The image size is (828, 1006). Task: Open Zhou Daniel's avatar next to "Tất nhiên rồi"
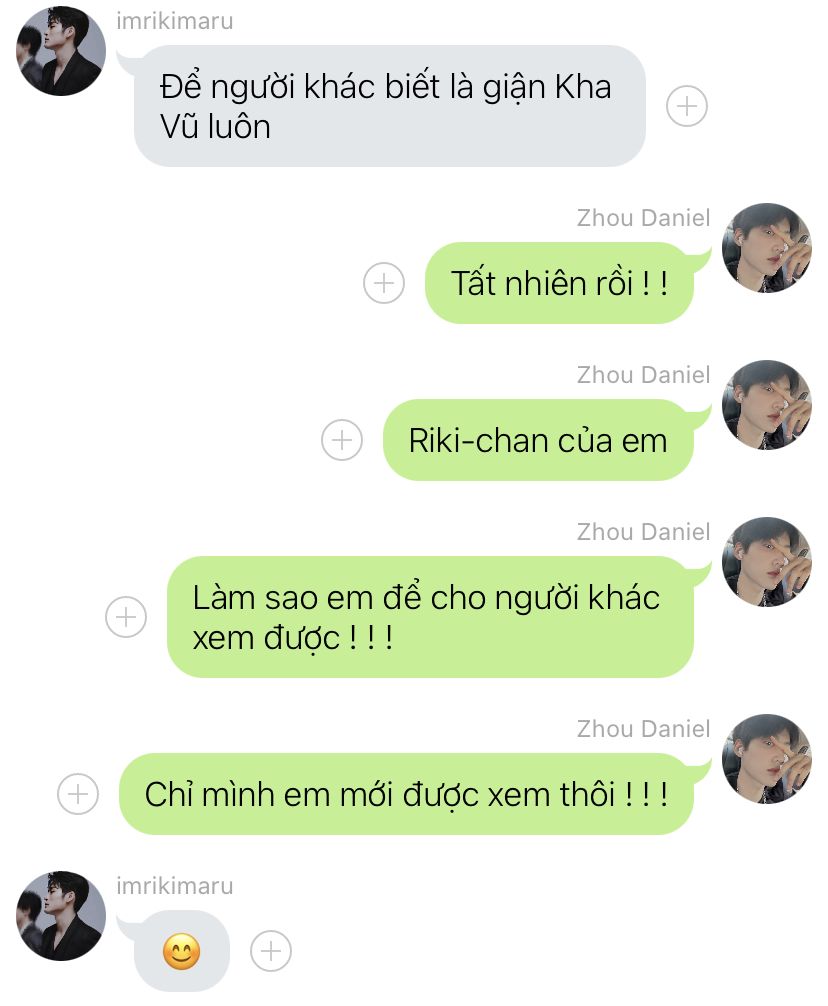point(766,248)
